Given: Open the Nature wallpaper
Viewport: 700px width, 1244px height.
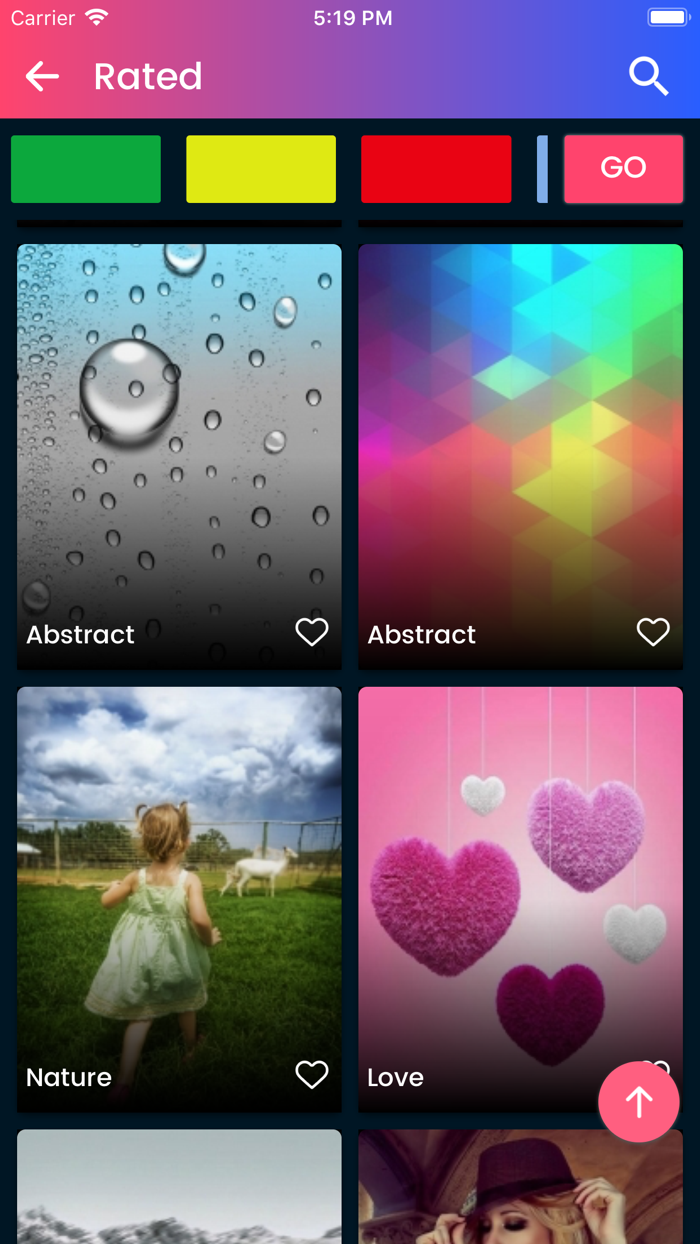Looking at the screenshot, I should [179, 880].
